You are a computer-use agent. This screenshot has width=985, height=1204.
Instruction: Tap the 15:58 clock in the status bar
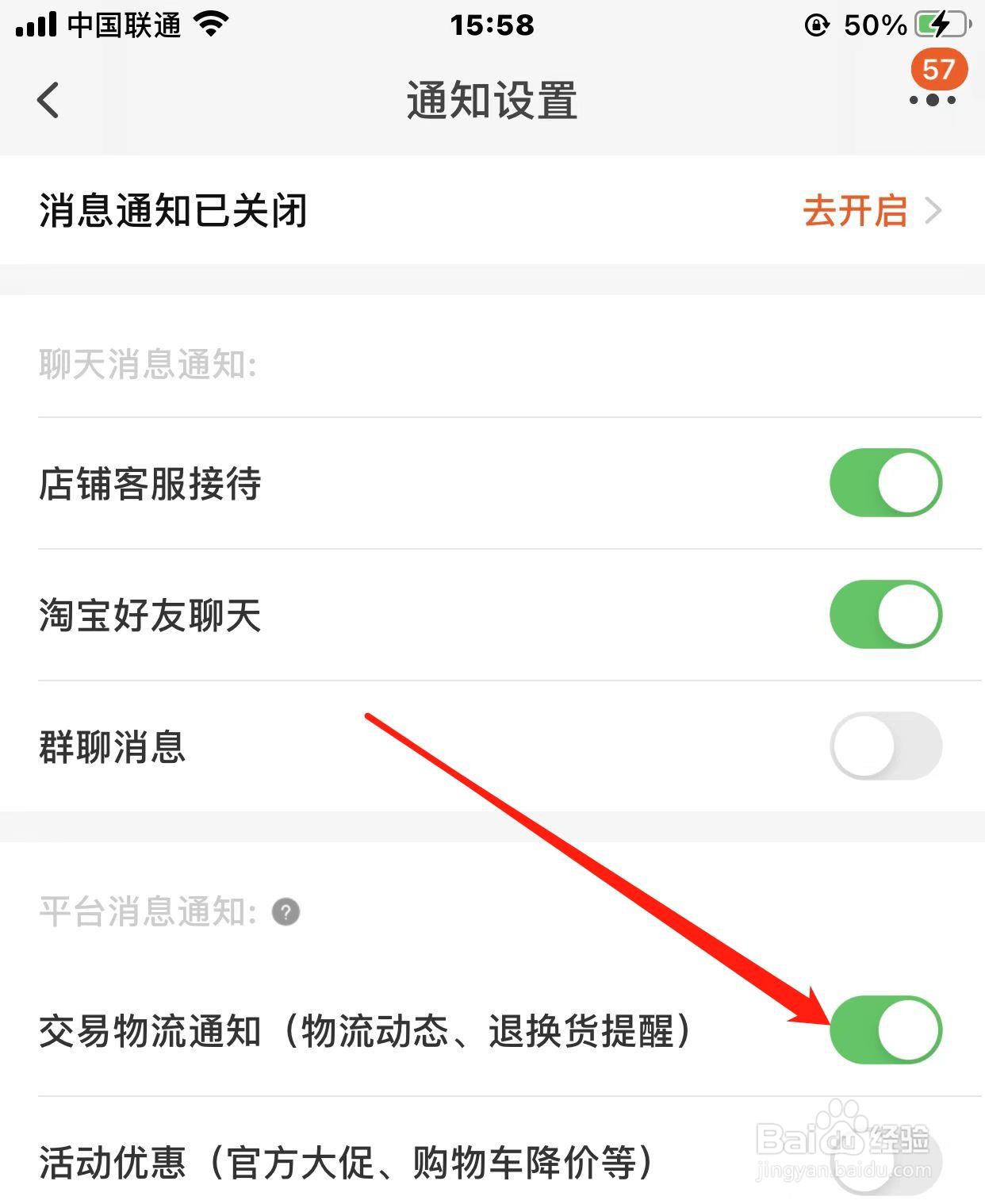pos(492,24)
